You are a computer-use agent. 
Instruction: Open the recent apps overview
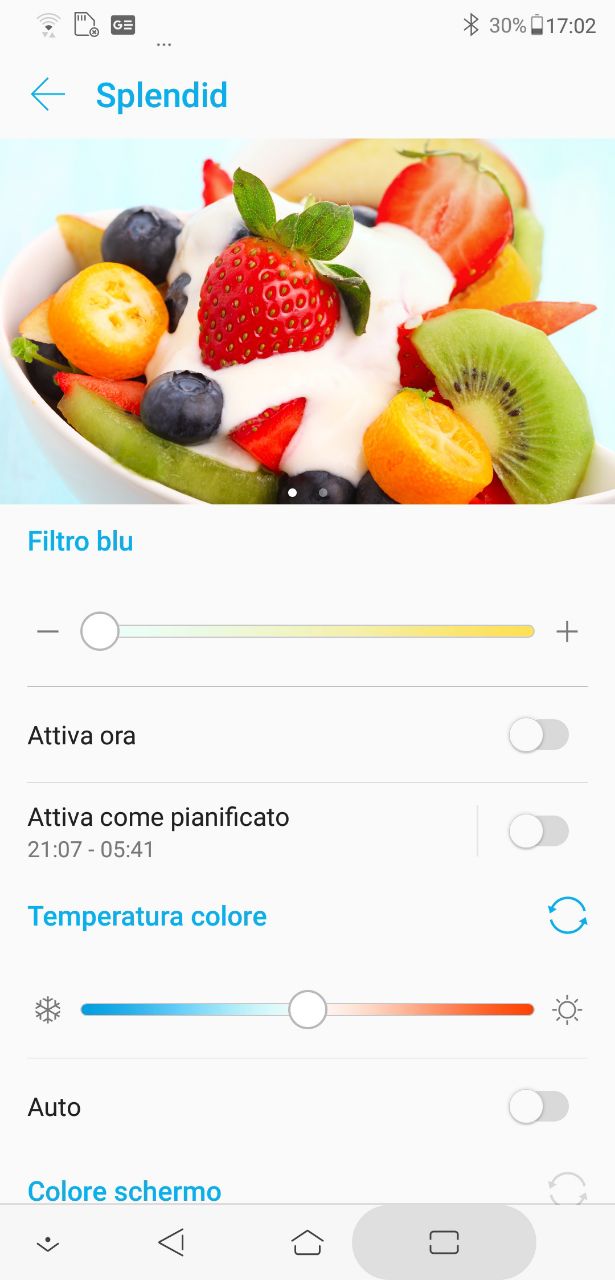tap(443, 1242)
